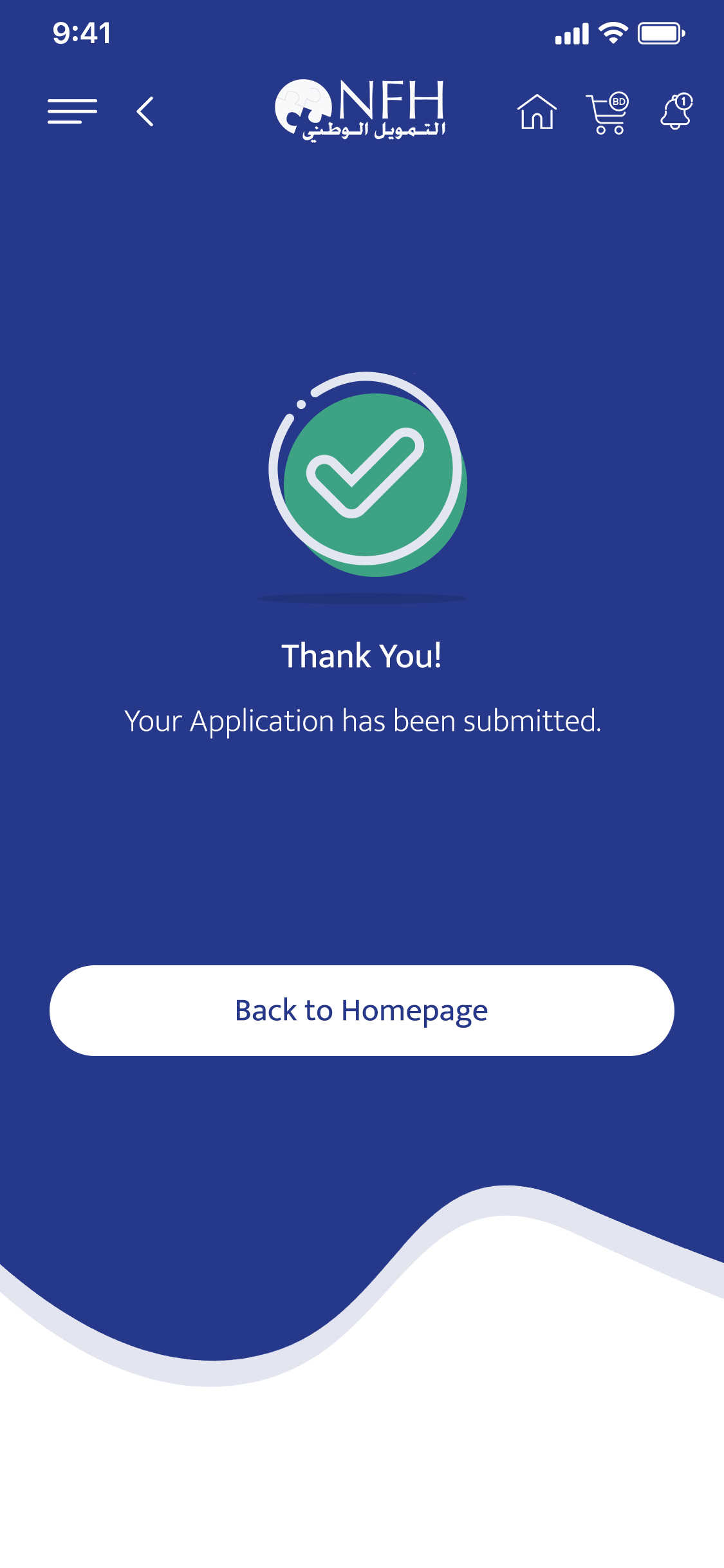
Task: Tap the home icon in header
Action: click(x=537, y=111)
